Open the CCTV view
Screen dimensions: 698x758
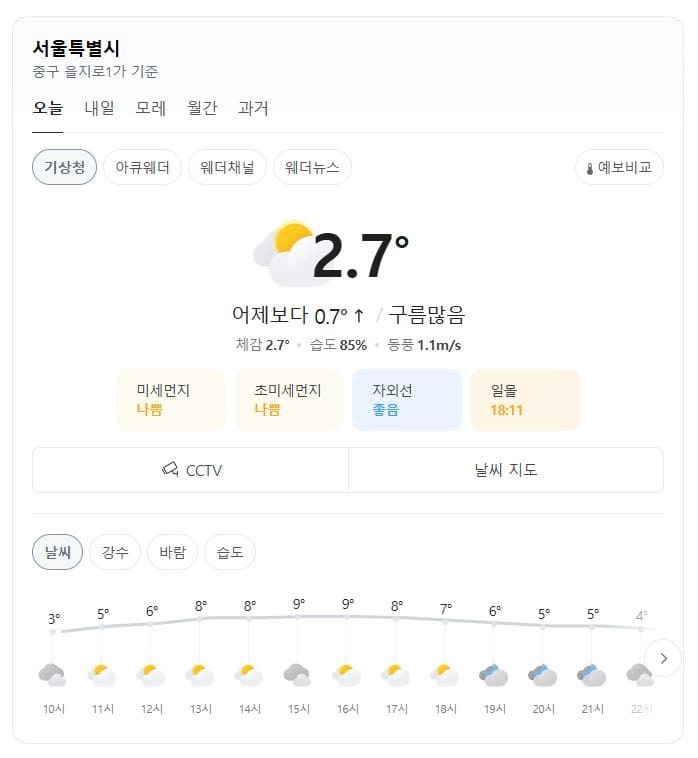click(190, 470)
